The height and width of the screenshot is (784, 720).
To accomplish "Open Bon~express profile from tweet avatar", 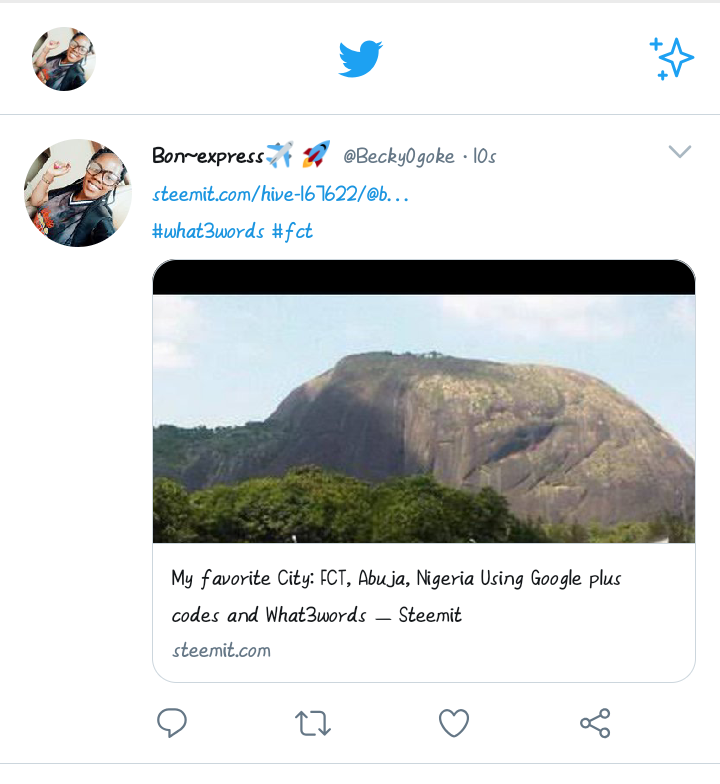I will click(x=78, y=193).
